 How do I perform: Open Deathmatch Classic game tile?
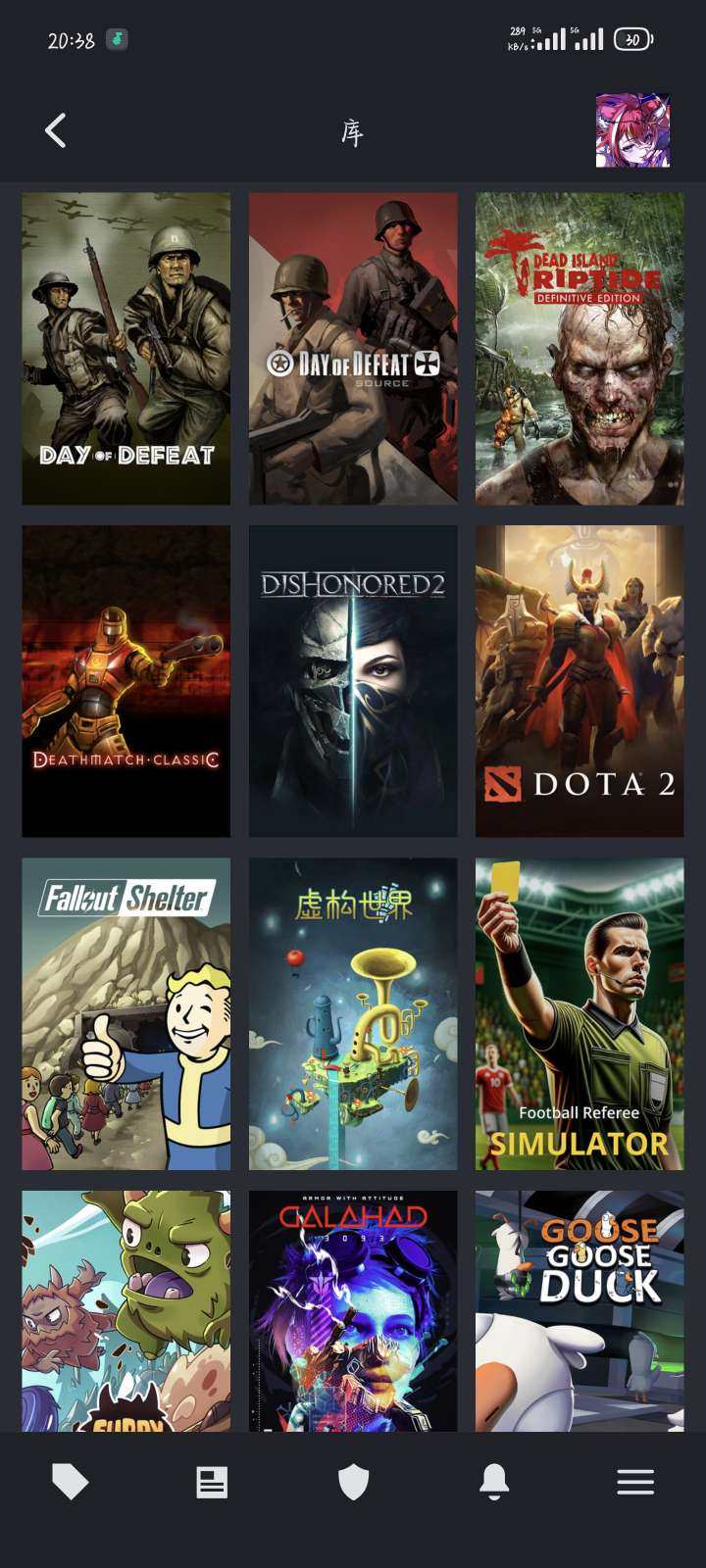click(126, 681)
